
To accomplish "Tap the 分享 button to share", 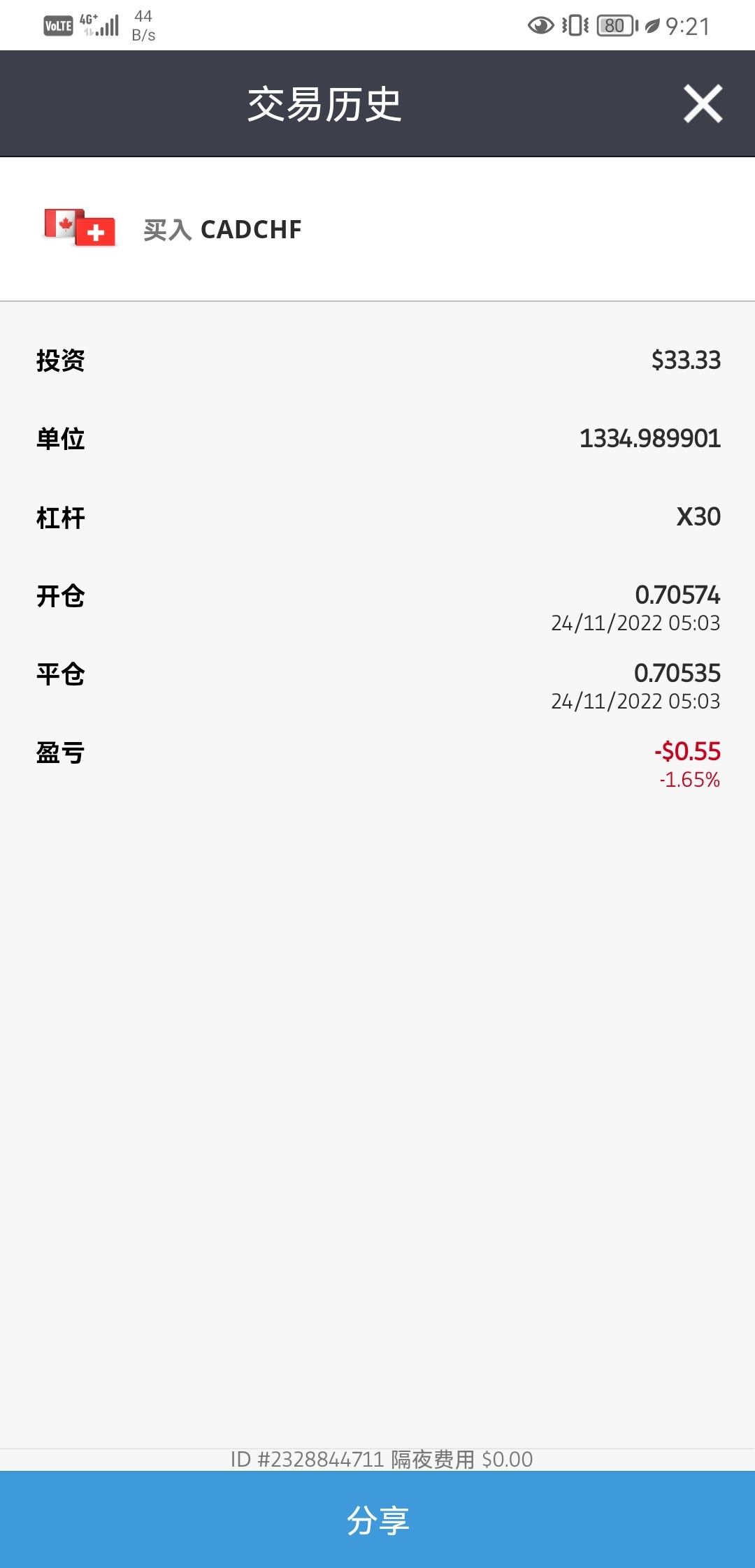I will [377, 1519].
